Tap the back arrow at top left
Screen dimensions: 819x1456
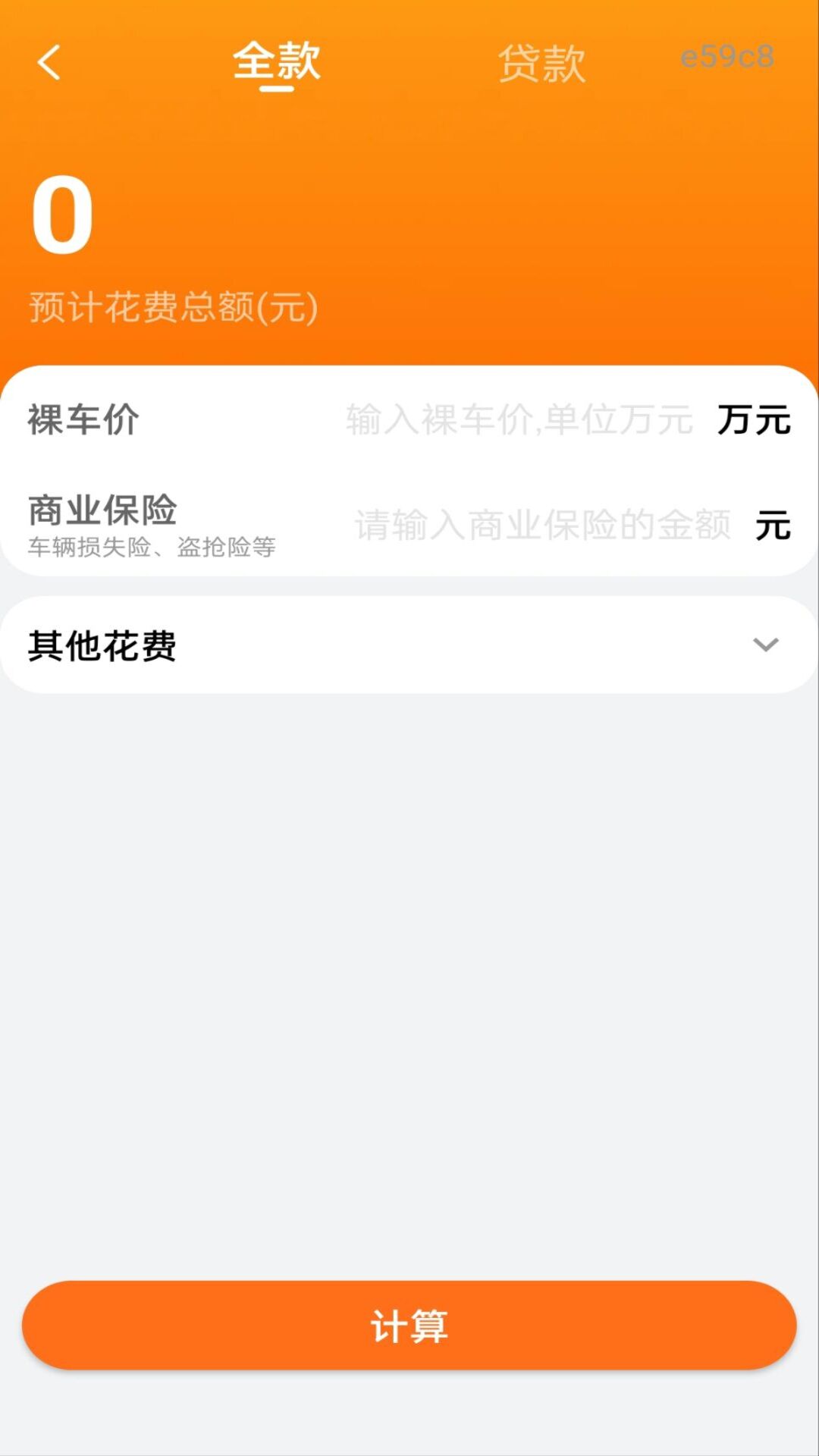tap(49, 62)
